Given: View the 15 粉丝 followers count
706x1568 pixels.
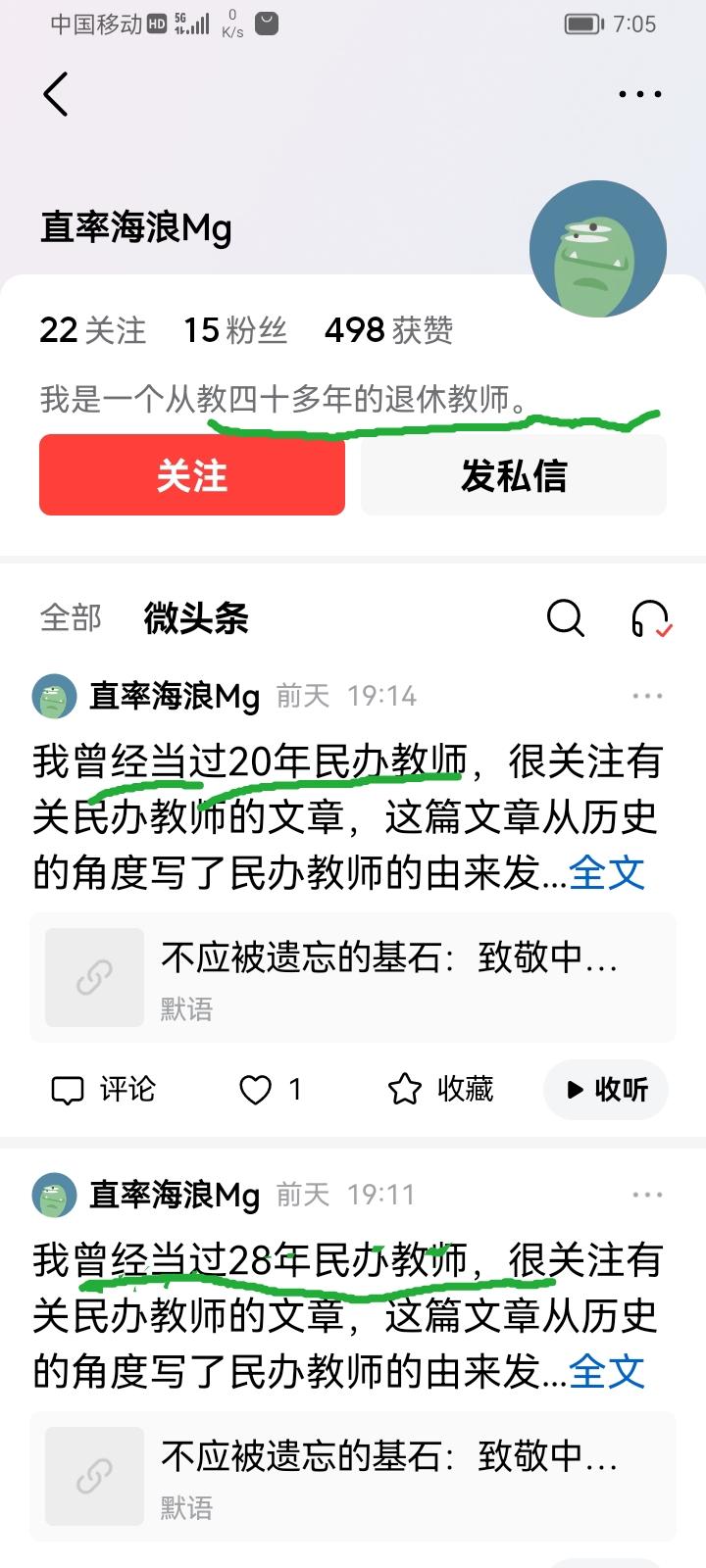Looking at the screenshot, I should pyautogui.click(x=235, y=330).
